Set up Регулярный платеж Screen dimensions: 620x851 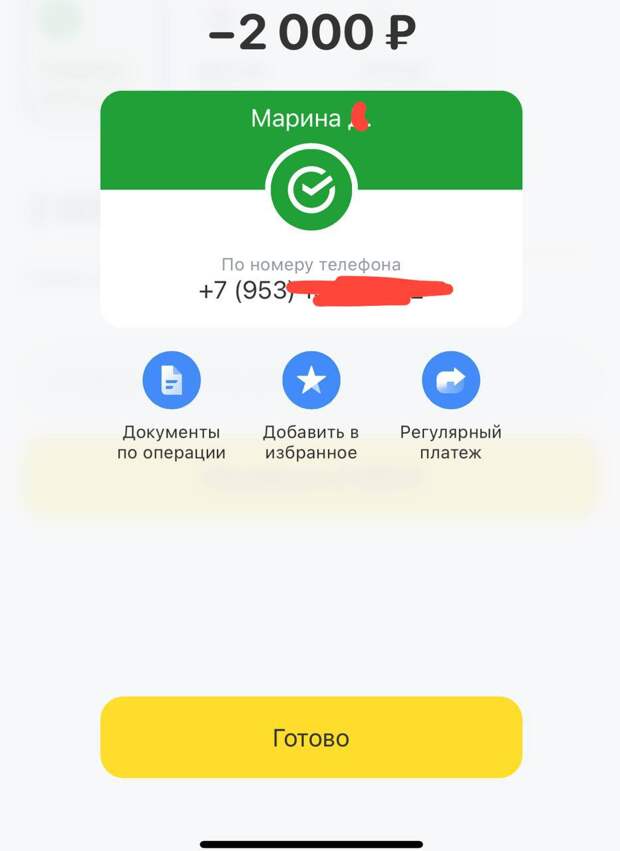click(451, 381)
